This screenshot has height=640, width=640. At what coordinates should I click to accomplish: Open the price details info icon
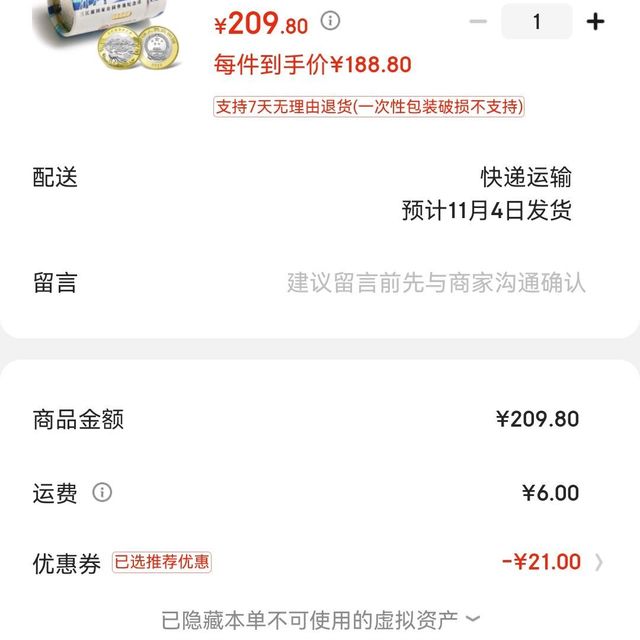[x=330, y=21]
